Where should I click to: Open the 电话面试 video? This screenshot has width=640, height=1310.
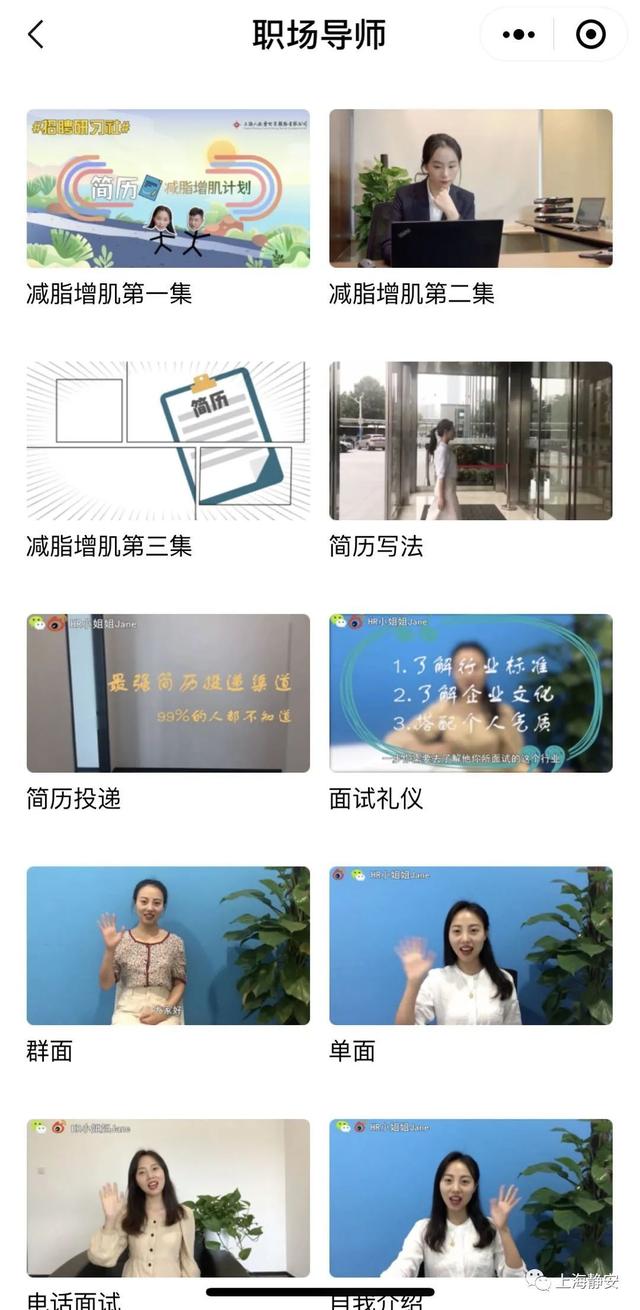click(x=168, y=1198)
